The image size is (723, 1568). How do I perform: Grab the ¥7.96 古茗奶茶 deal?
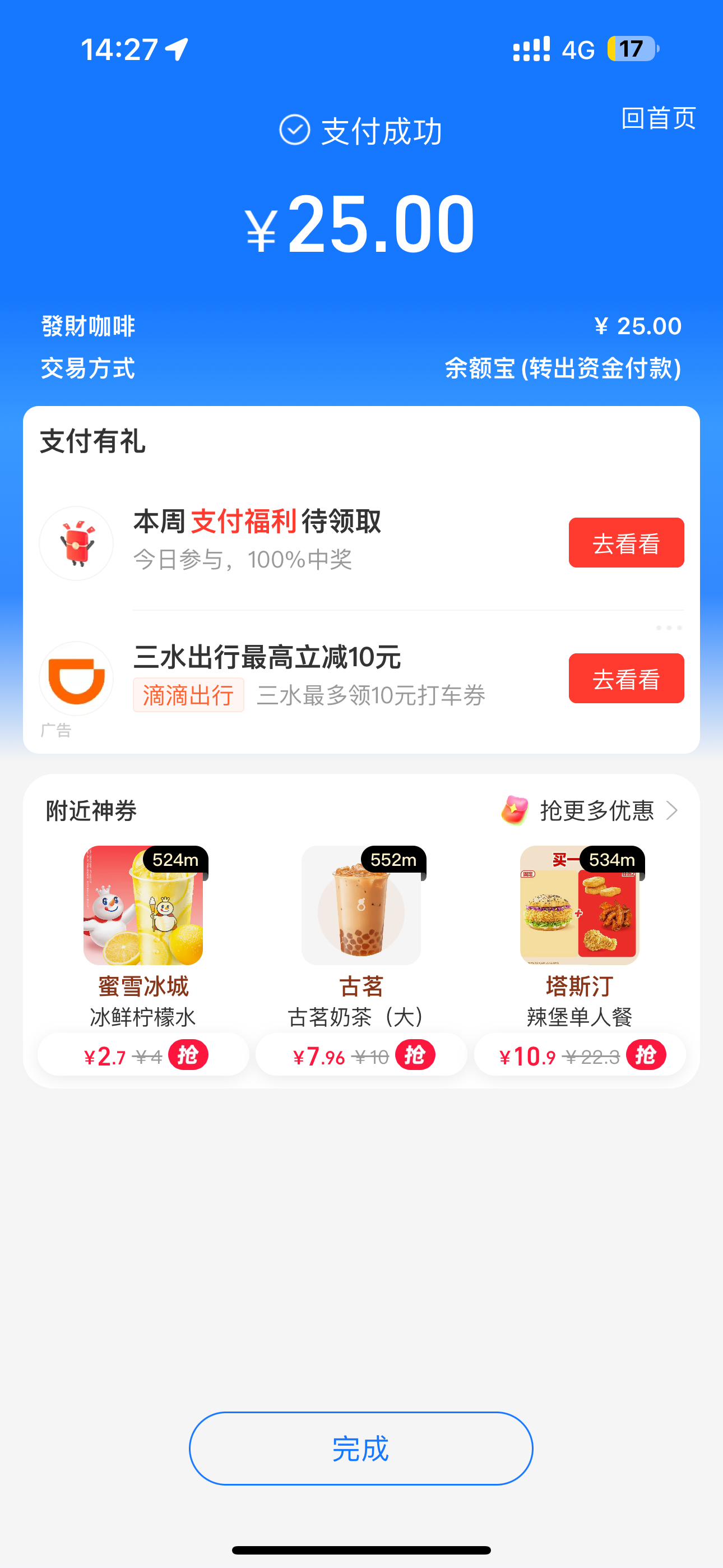415,1055
